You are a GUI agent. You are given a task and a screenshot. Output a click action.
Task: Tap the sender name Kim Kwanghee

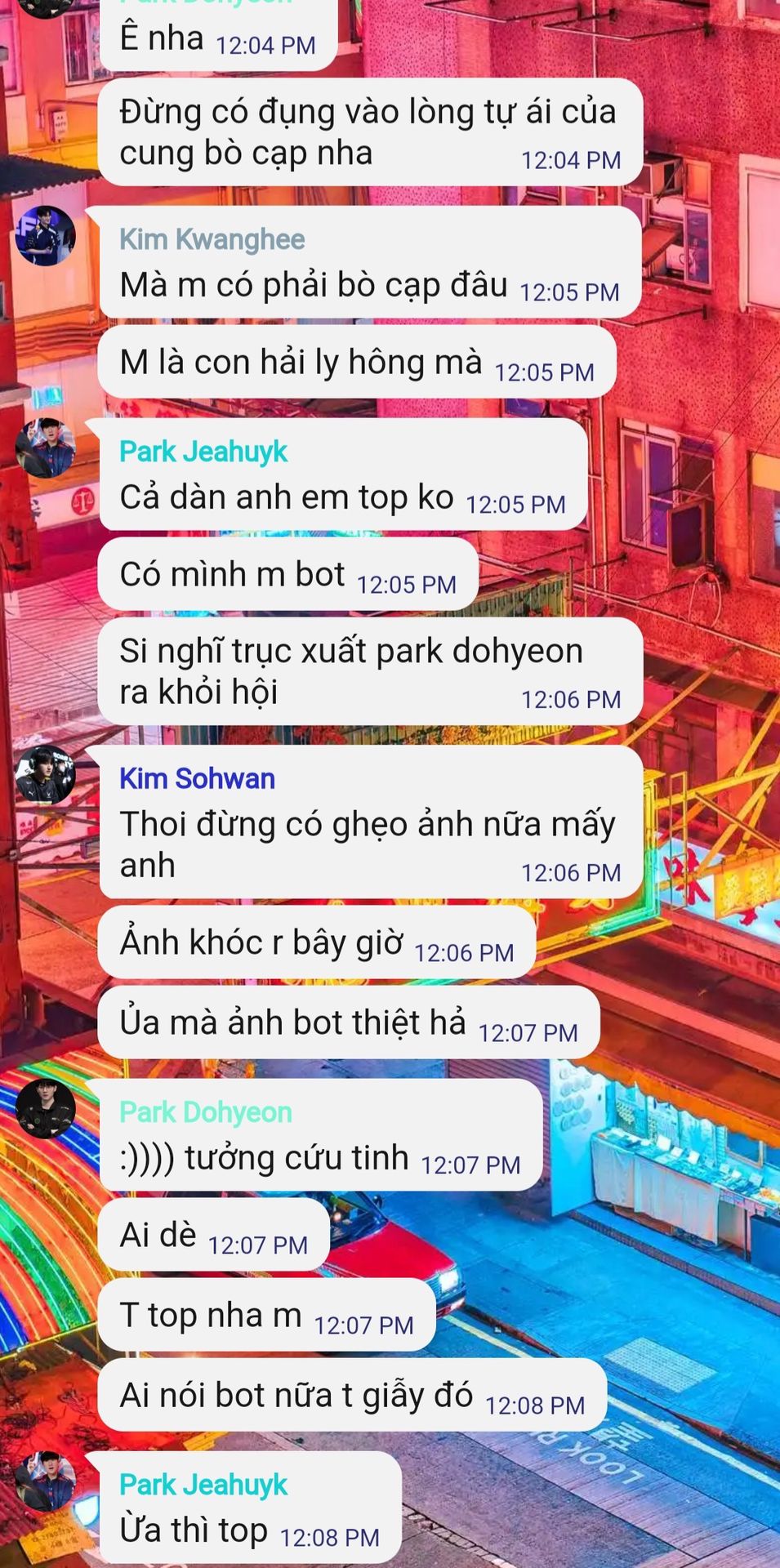coord(212,239)
